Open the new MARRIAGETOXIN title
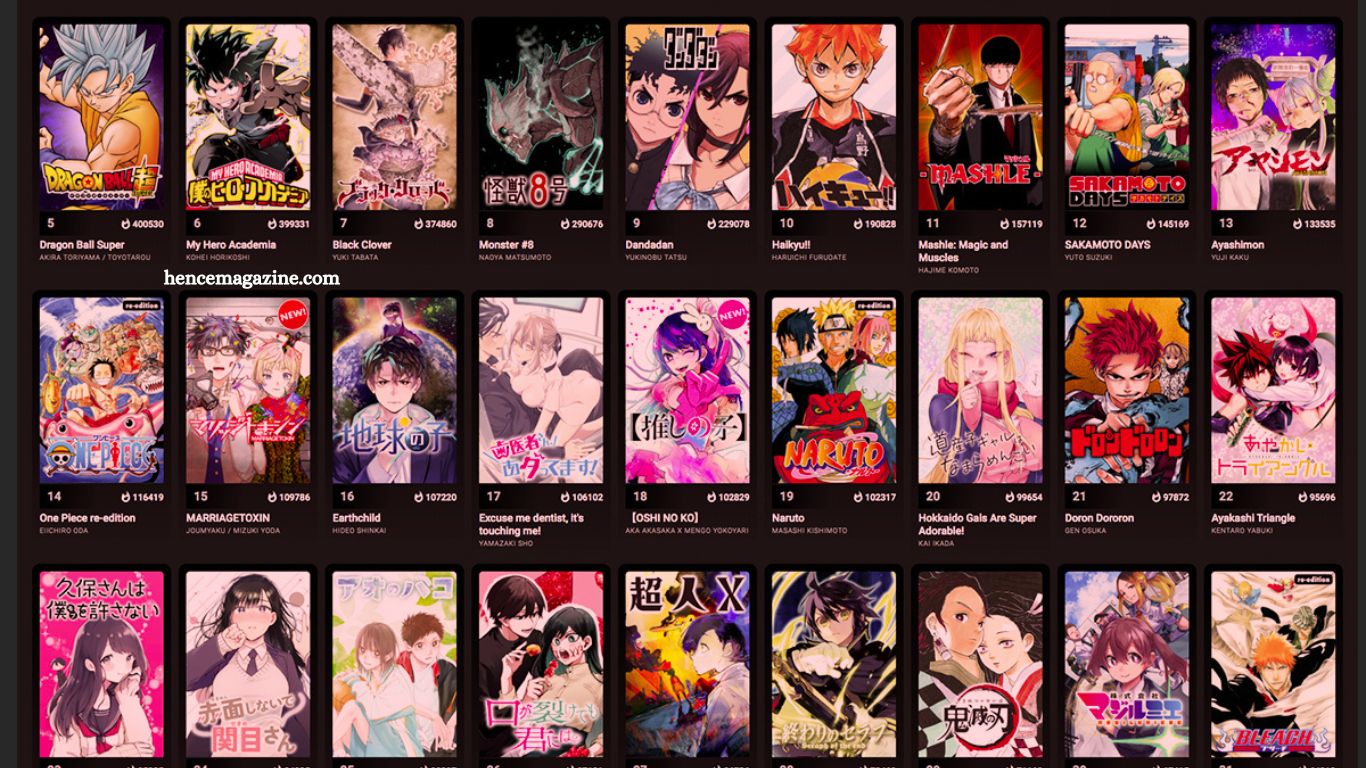 (x=248, y=390)
